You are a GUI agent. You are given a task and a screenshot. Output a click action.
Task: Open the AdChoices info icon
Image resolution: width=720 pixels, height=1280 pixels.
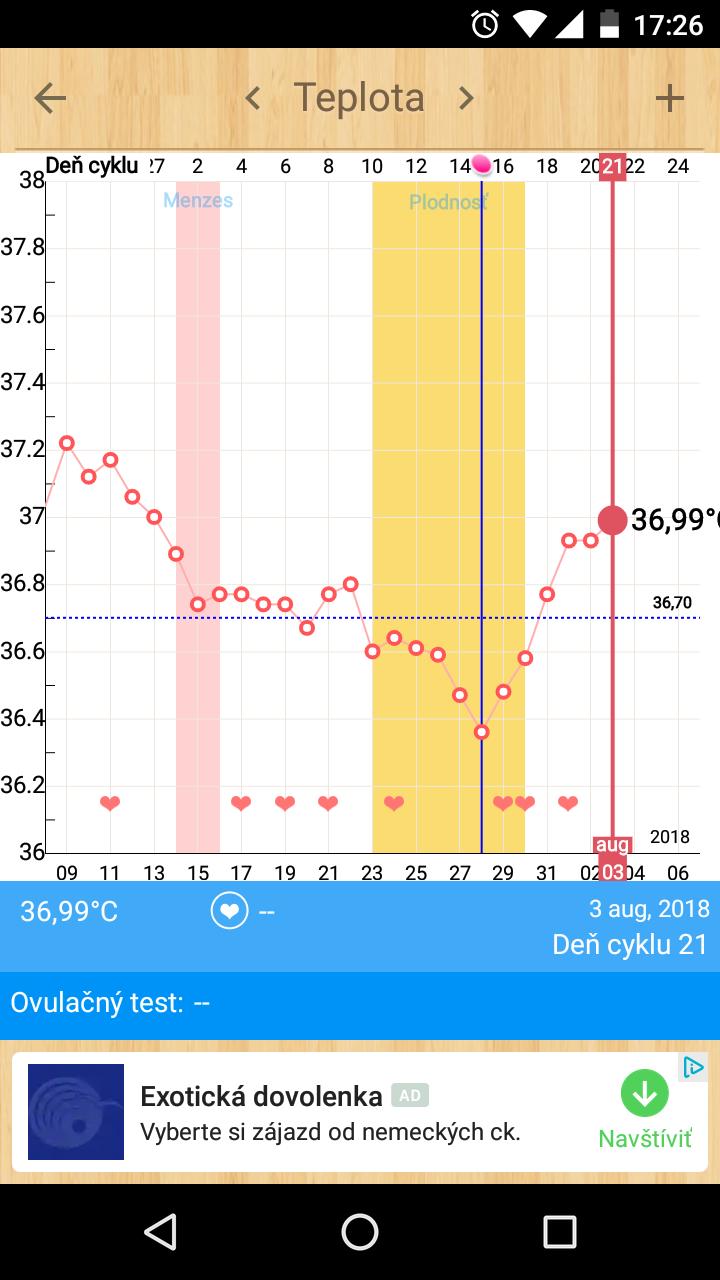coord(693,1068)
